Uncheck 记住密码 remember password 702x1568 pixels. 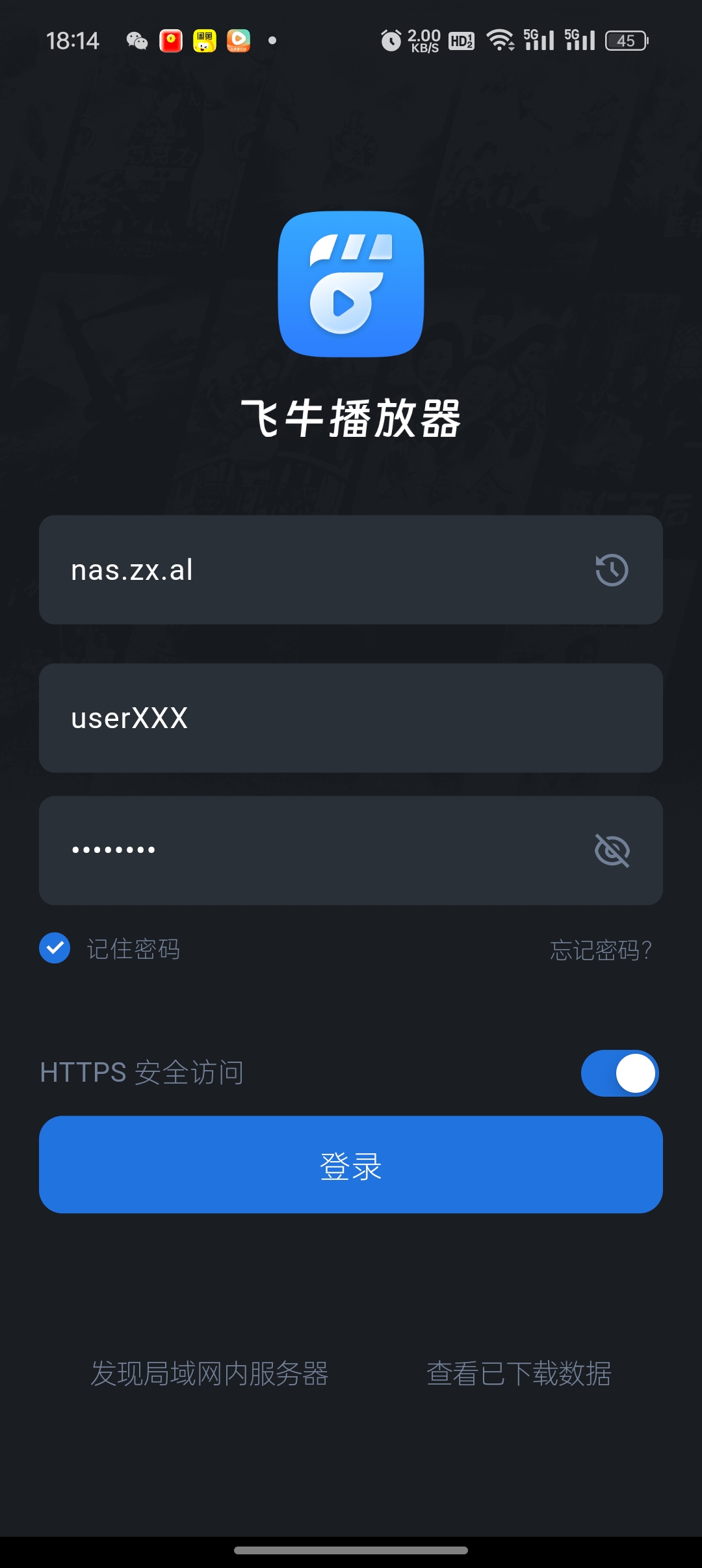coord(55,948)
